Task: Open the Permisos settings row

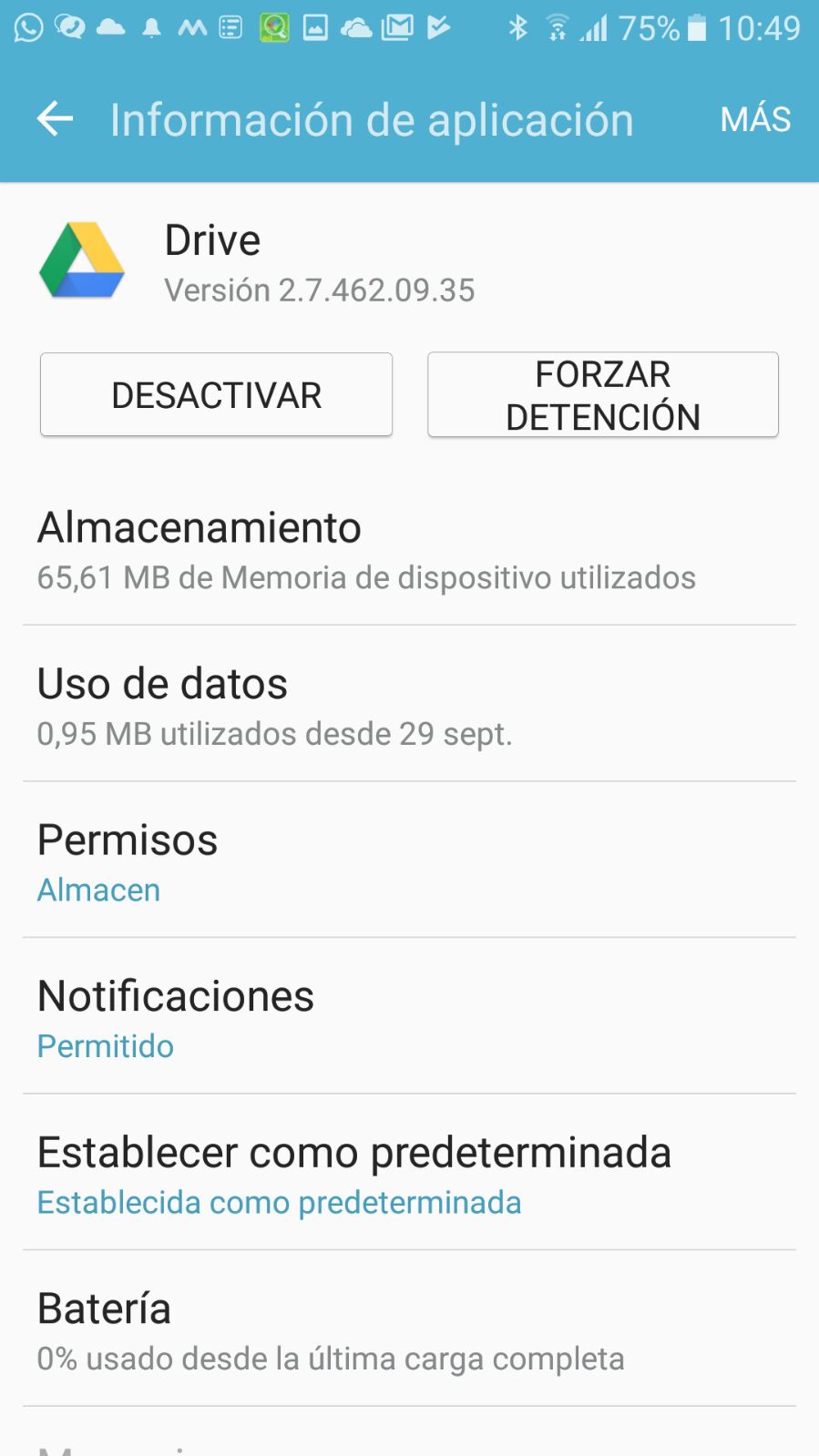Action: click(409, 862)
